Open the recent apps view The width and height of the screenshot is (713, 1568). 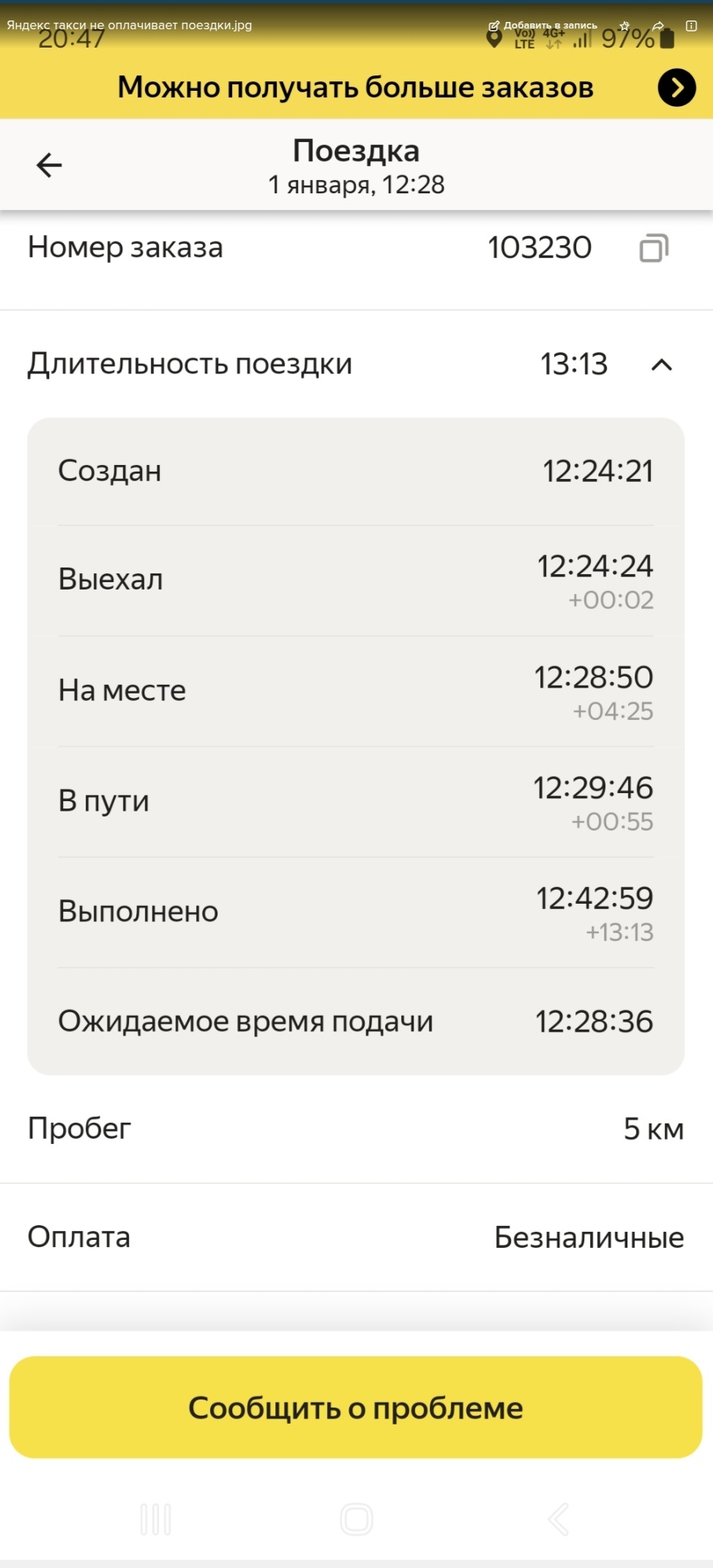156,1519
